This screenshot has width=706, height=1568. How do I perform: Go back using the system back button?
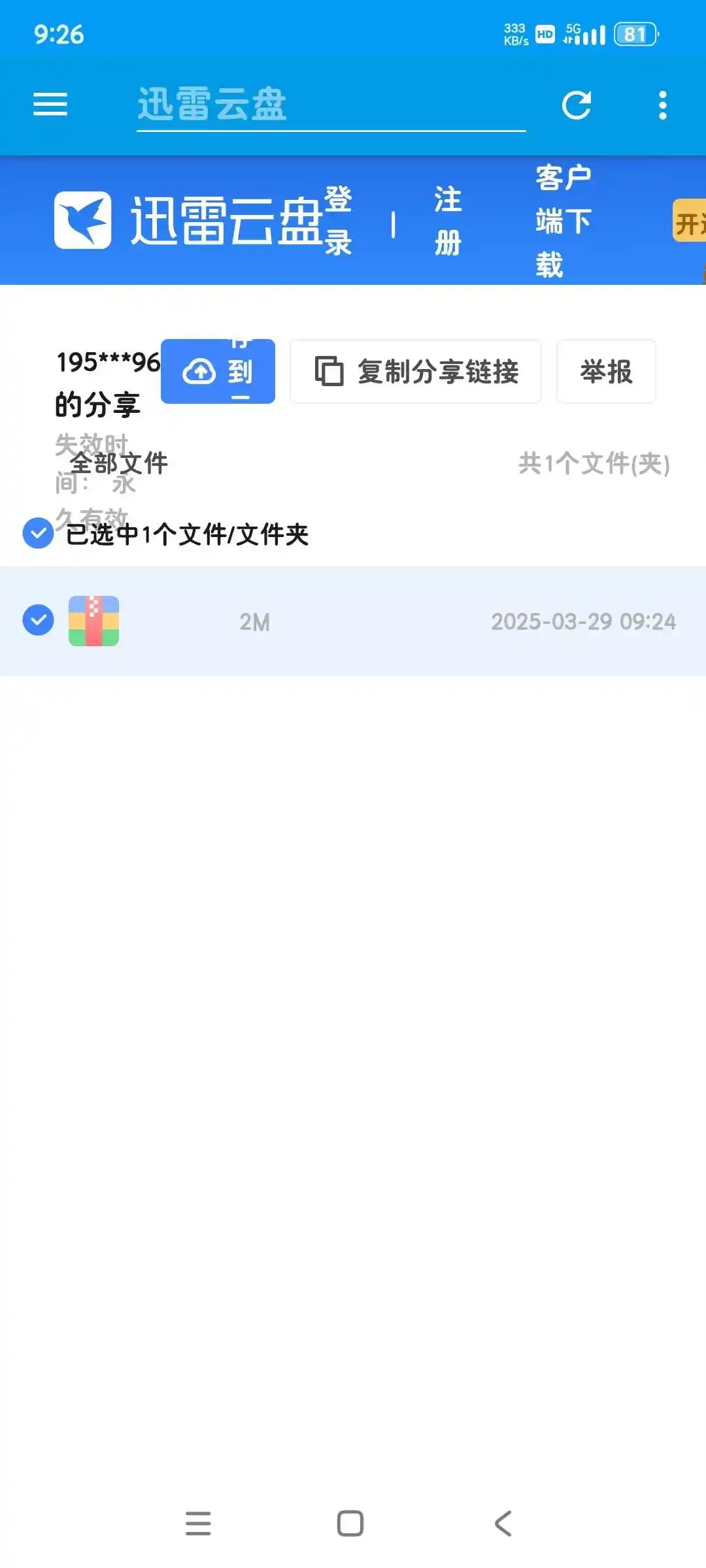coord(503,1524)
